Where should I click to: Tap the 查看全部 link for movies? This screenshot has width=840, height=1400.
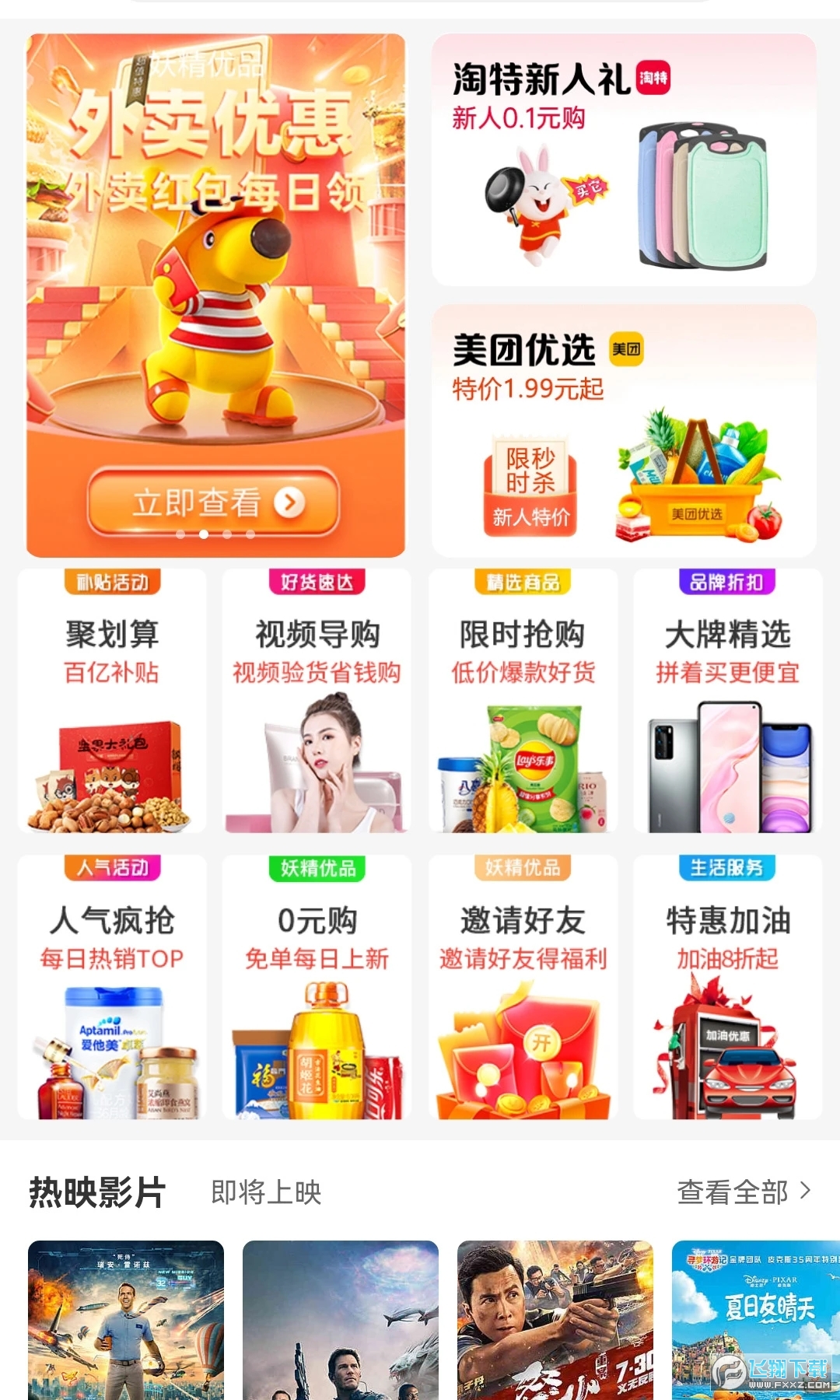click(732, 1190)
